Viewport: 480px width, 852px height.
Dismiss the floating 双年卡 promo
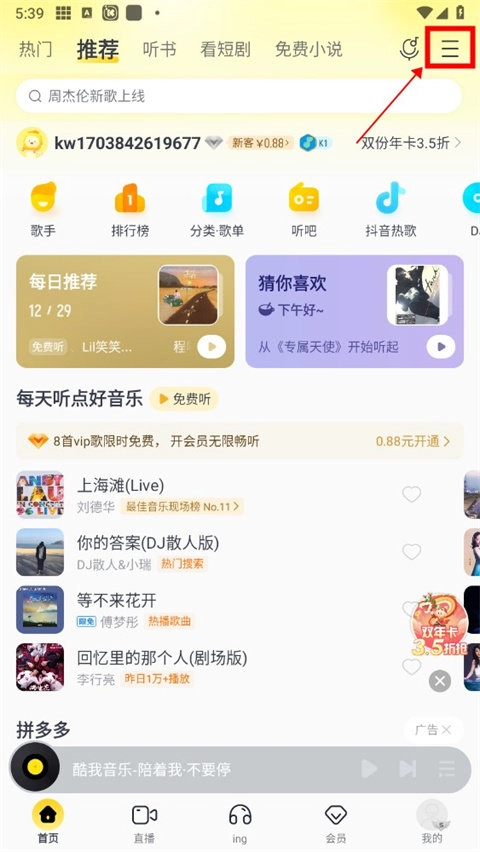point(440,680)
